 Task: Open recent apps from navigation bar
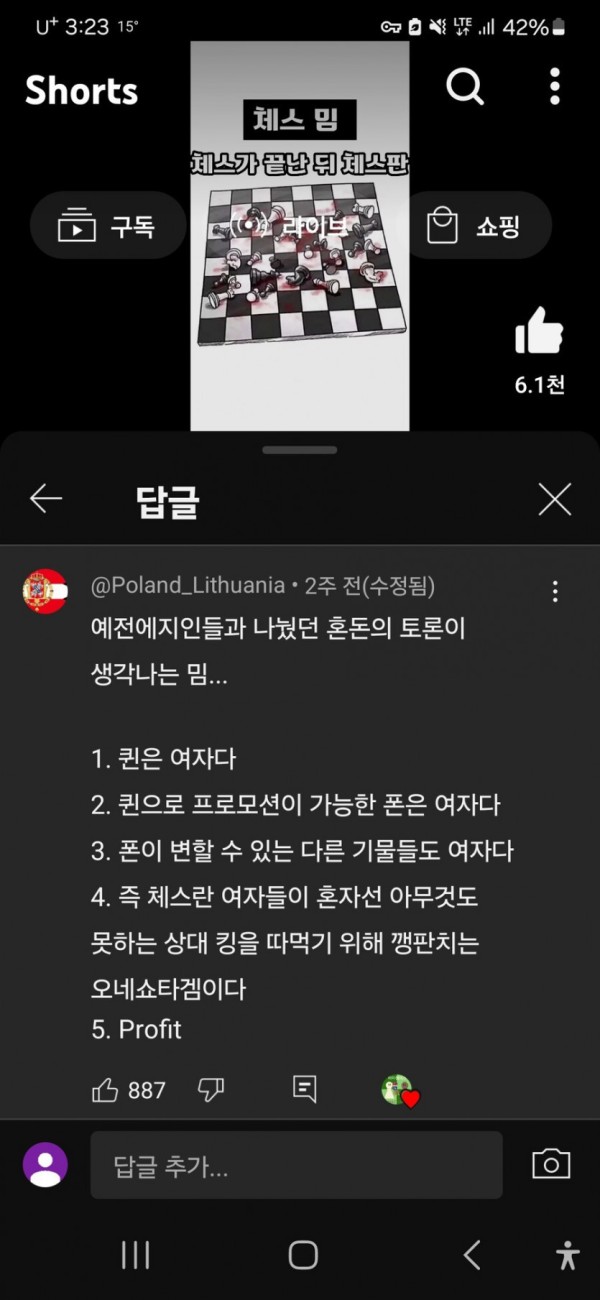point(135,1255)
